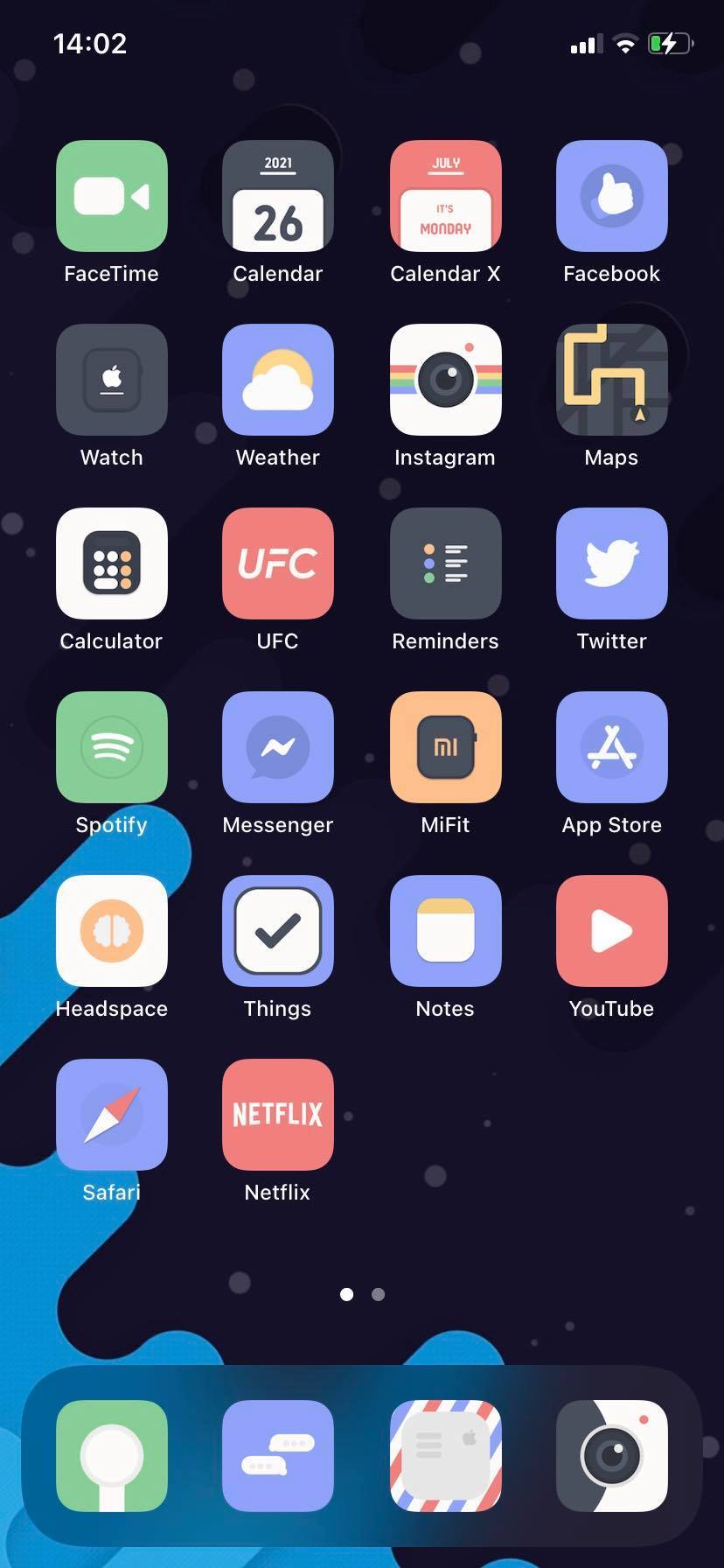The width and height of the screenshot is (724, 1568).
Task: Open Facebook
Action: click(611, 196)
